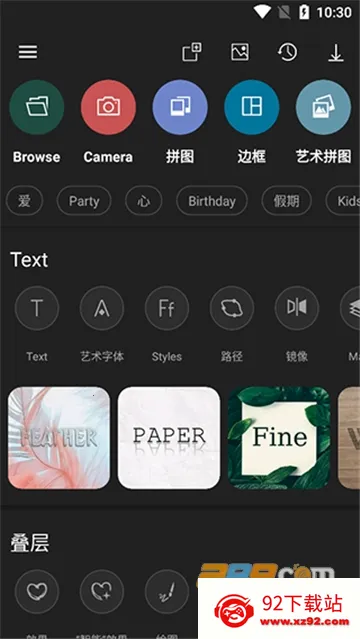
Task: Select the 假期 chip
Action: click(287, 201)
